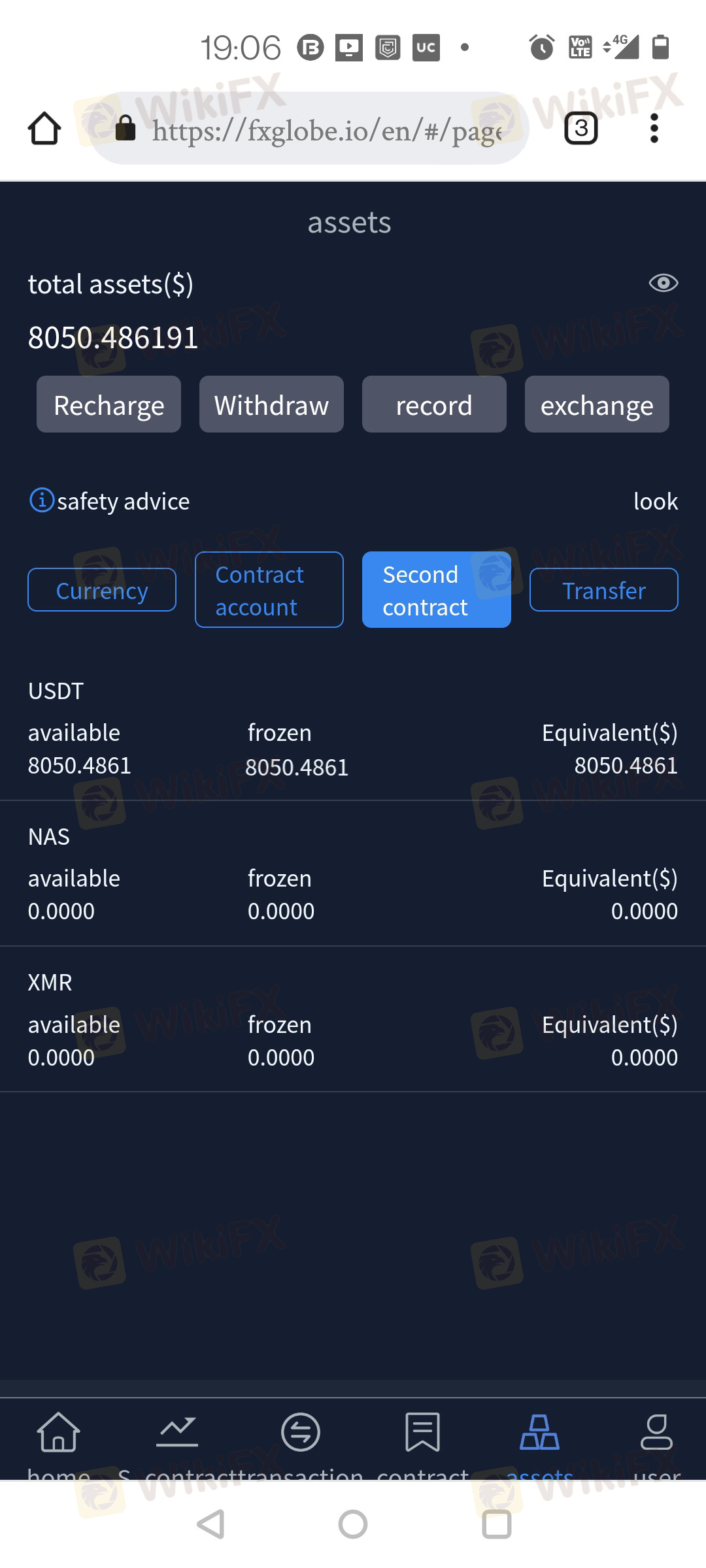706x1568 pixels.
Task: Open the transaction tab with swap icon
Action: coord(301,1441)
